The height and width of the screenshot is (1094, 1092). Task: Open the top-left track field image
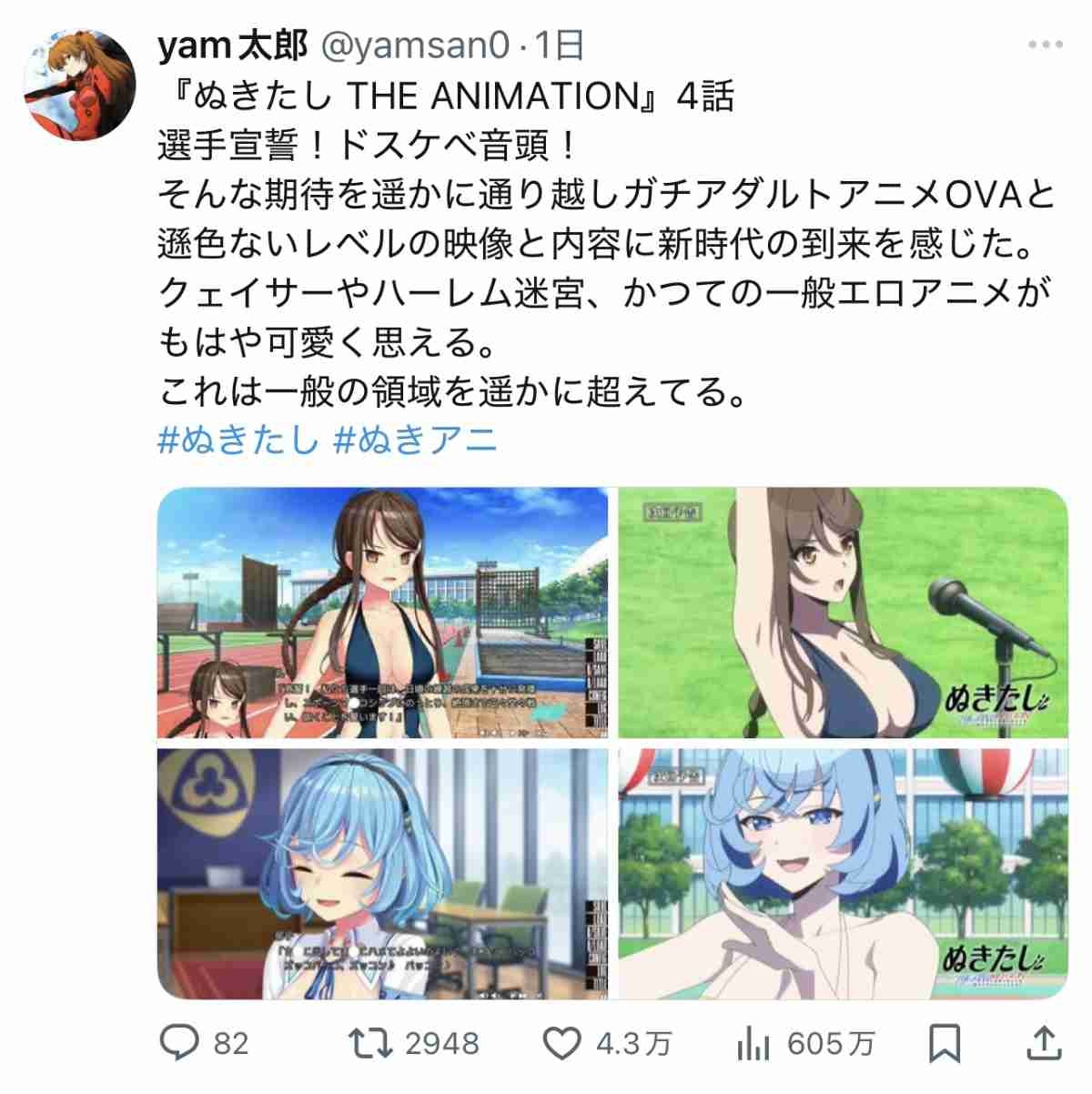coord(383,613)
